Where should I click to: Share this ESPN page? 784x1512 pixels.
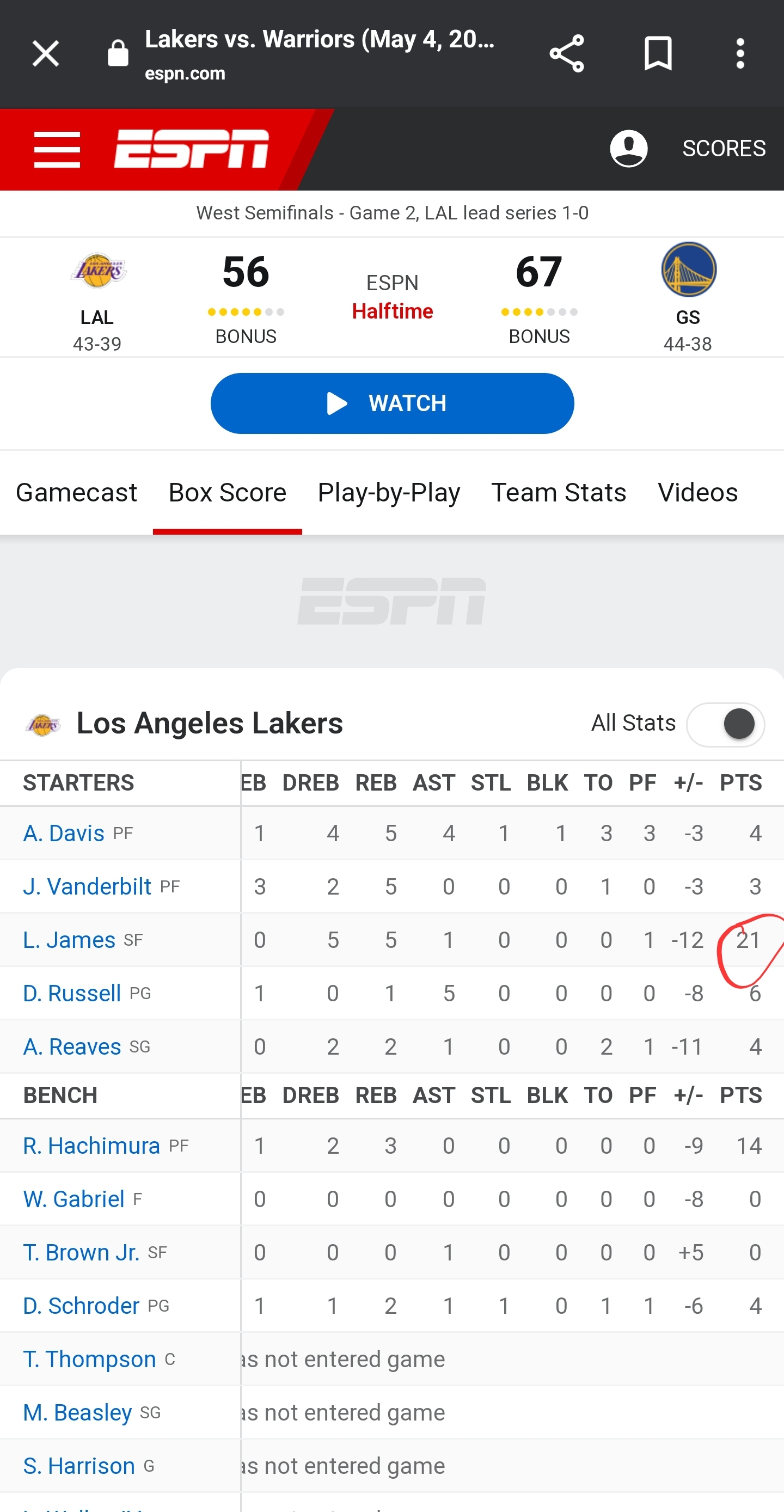[566, 53]
